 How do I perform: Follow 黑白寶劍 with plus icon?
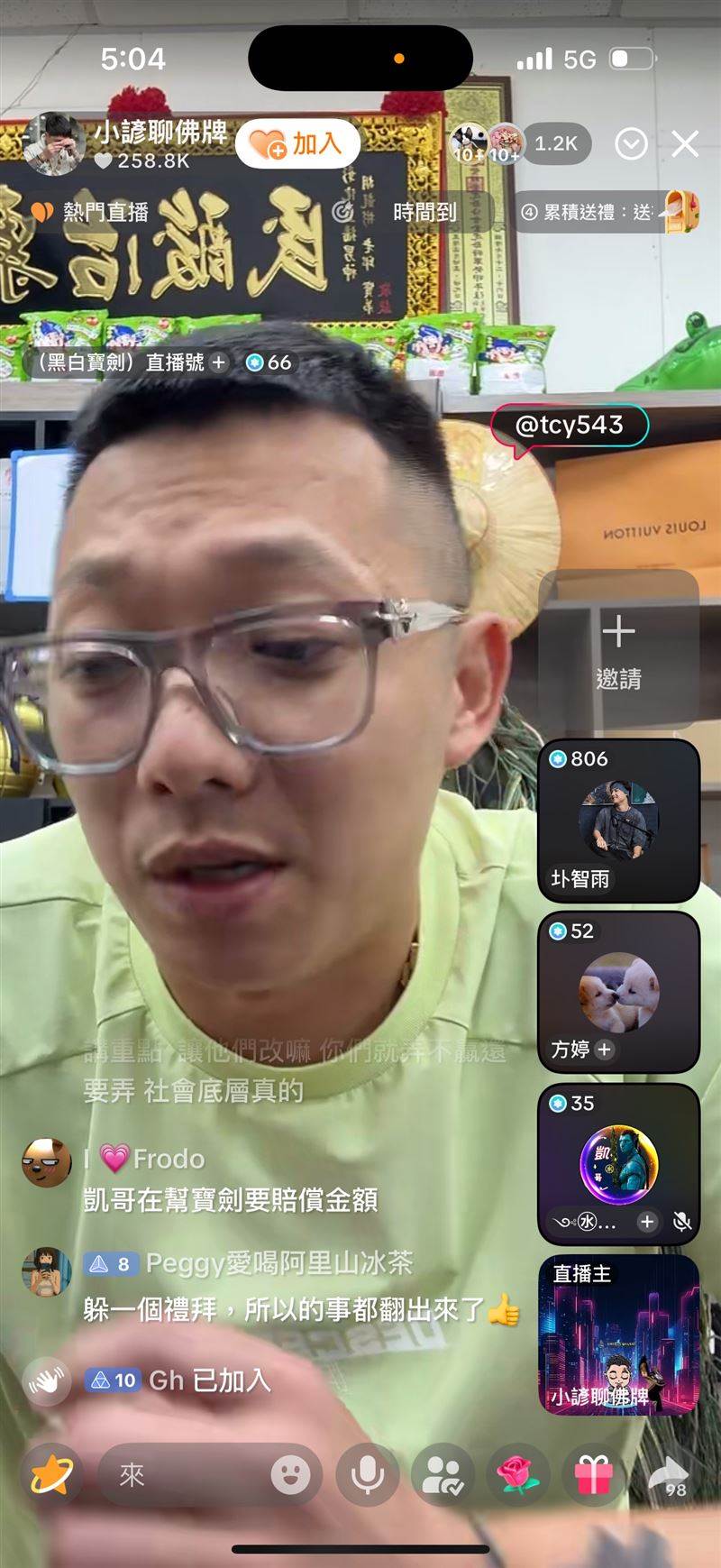pyautogui.click(x=219, y=362)
